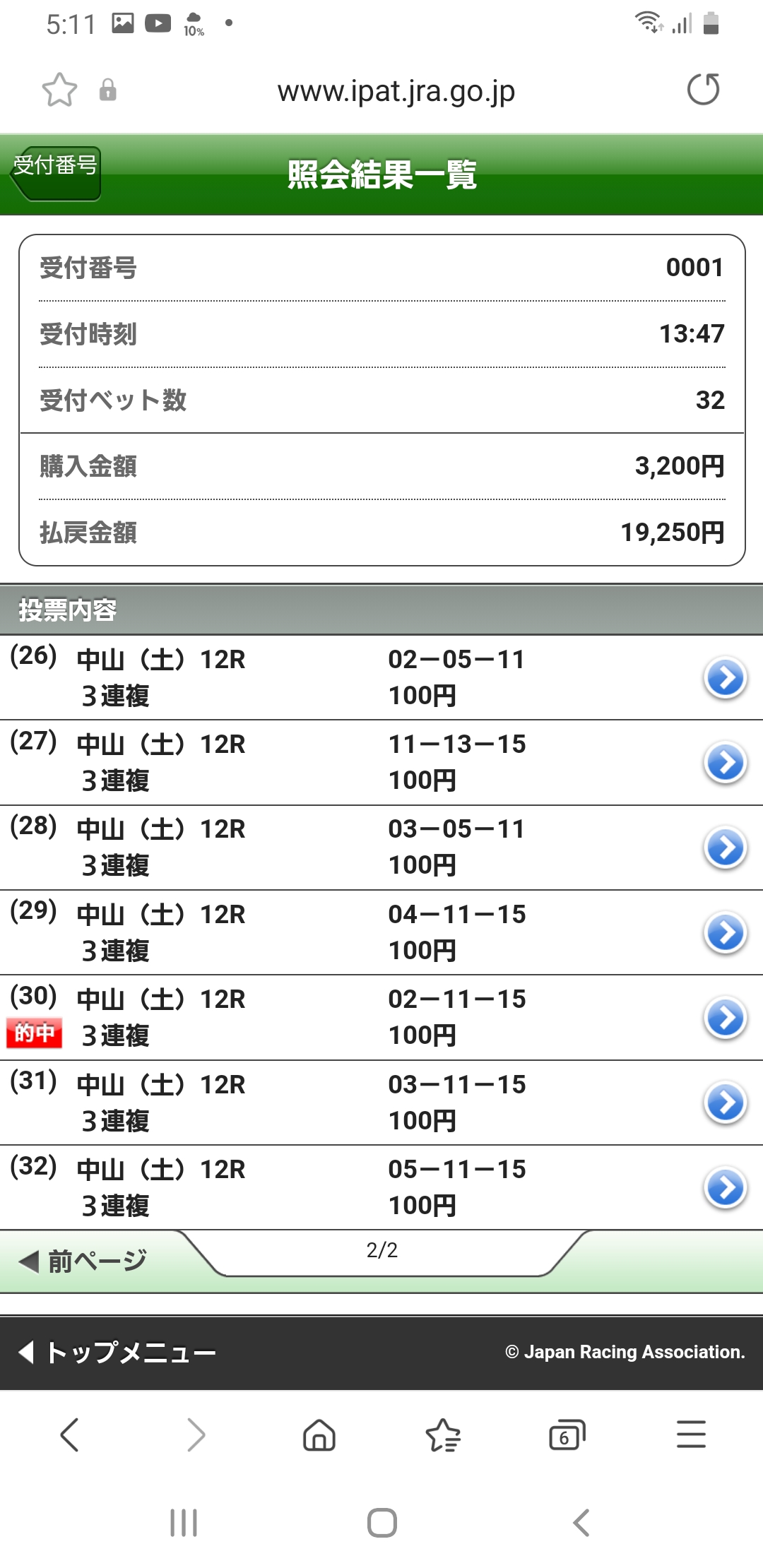Tap the system home button
The height and width of the screenshot is (1568, 763).
click(381, 1523)
